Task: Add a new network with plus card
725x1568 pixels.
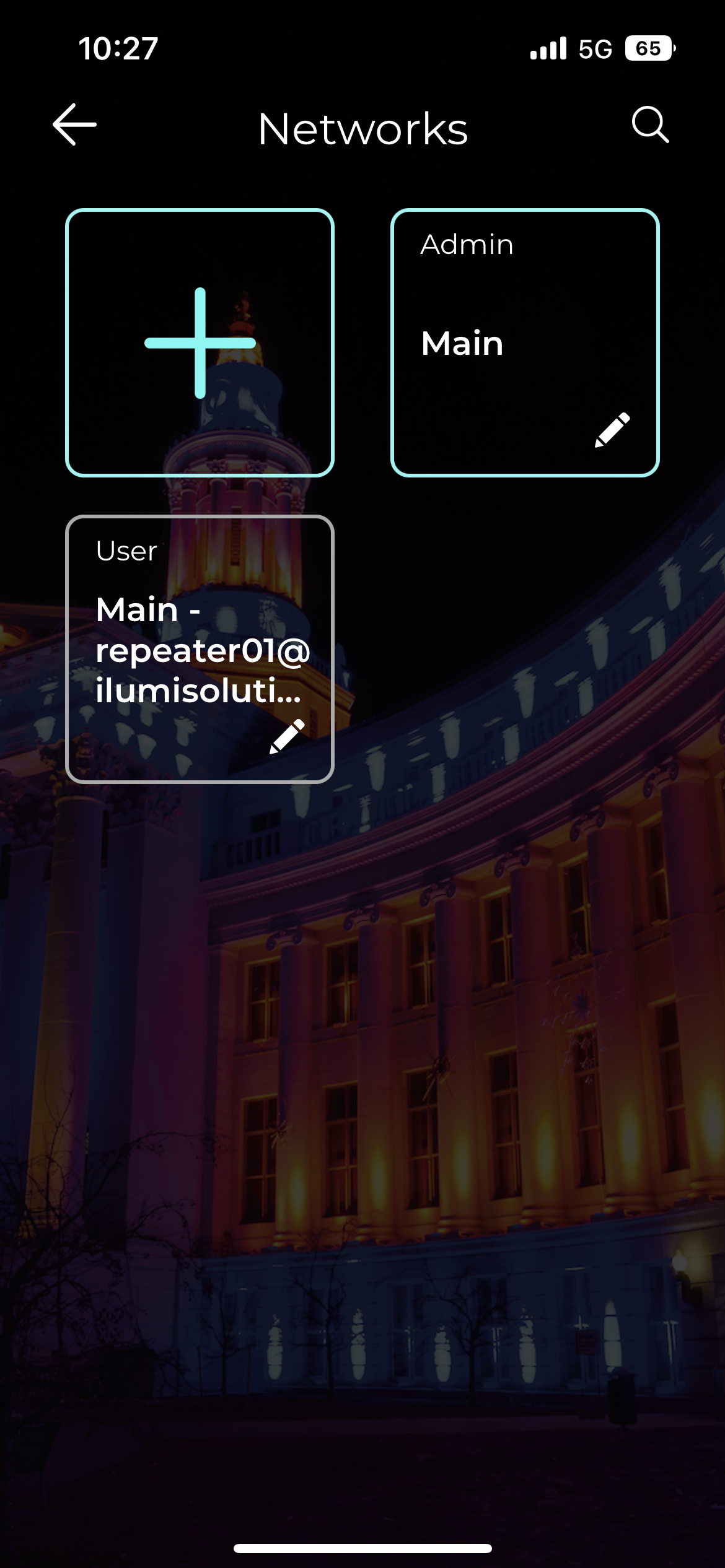Action: click(x=200, y=343)
